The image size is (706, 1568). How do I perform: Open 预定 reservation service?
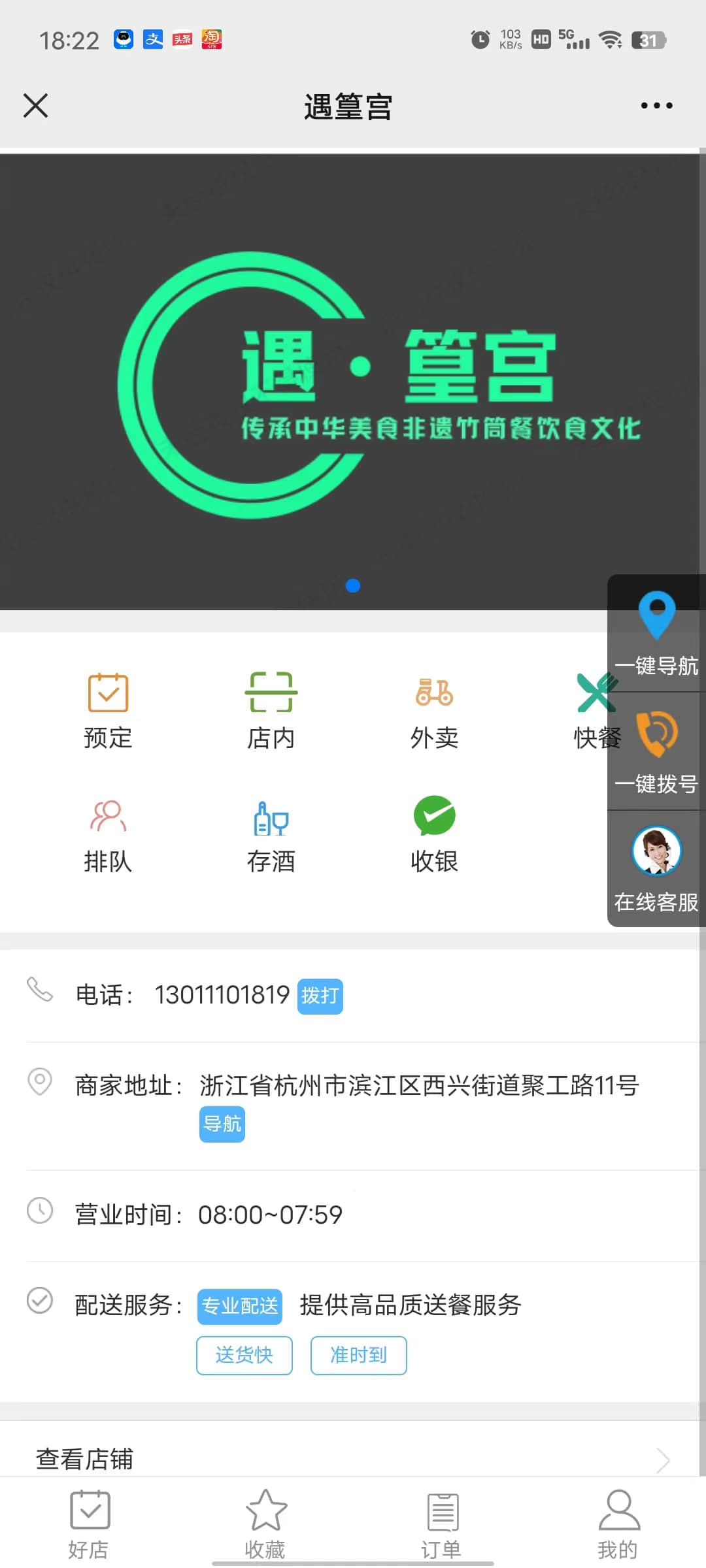point(108,710)
